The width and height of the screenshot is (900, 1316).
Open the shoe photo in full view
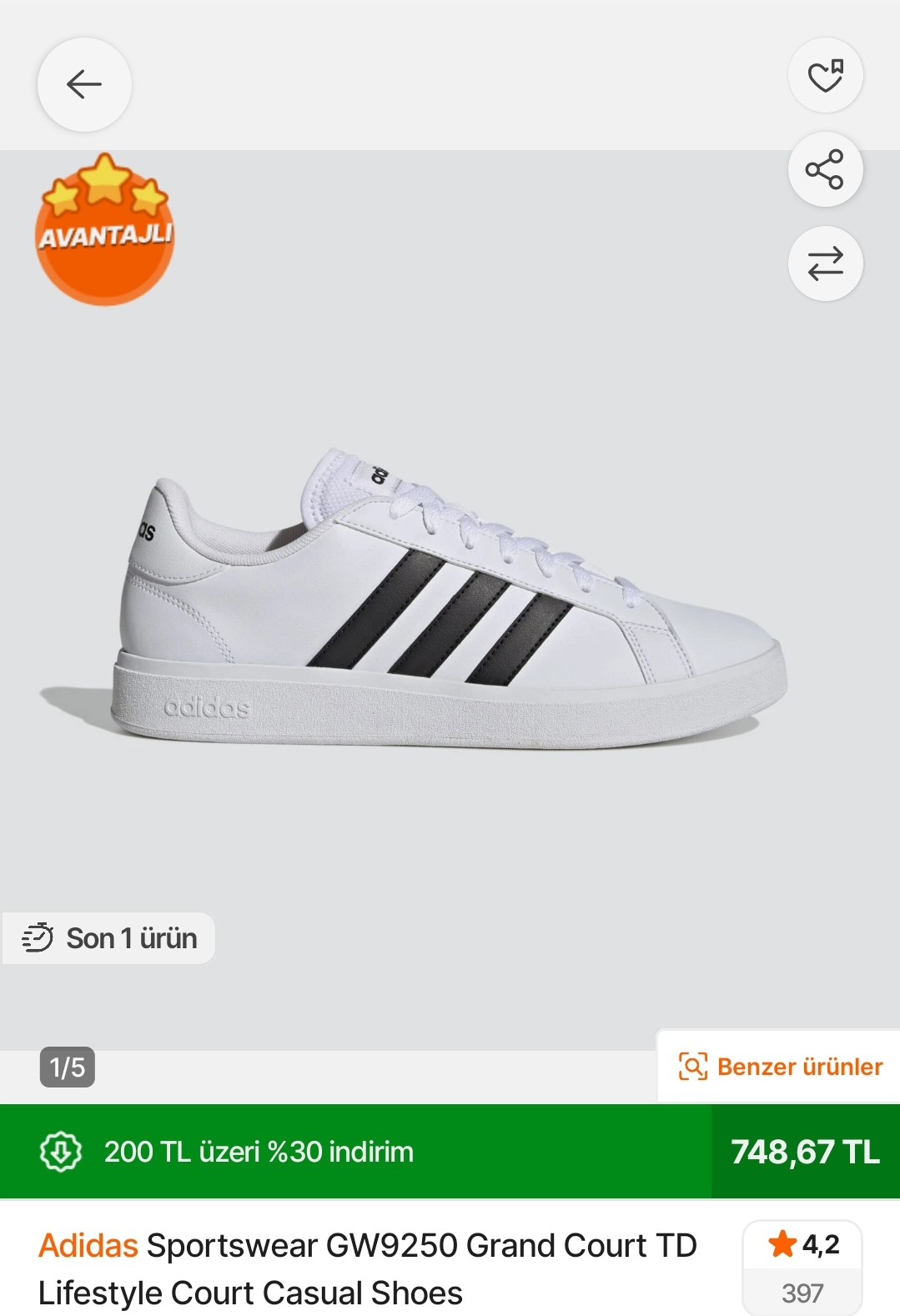pos(450,600)
